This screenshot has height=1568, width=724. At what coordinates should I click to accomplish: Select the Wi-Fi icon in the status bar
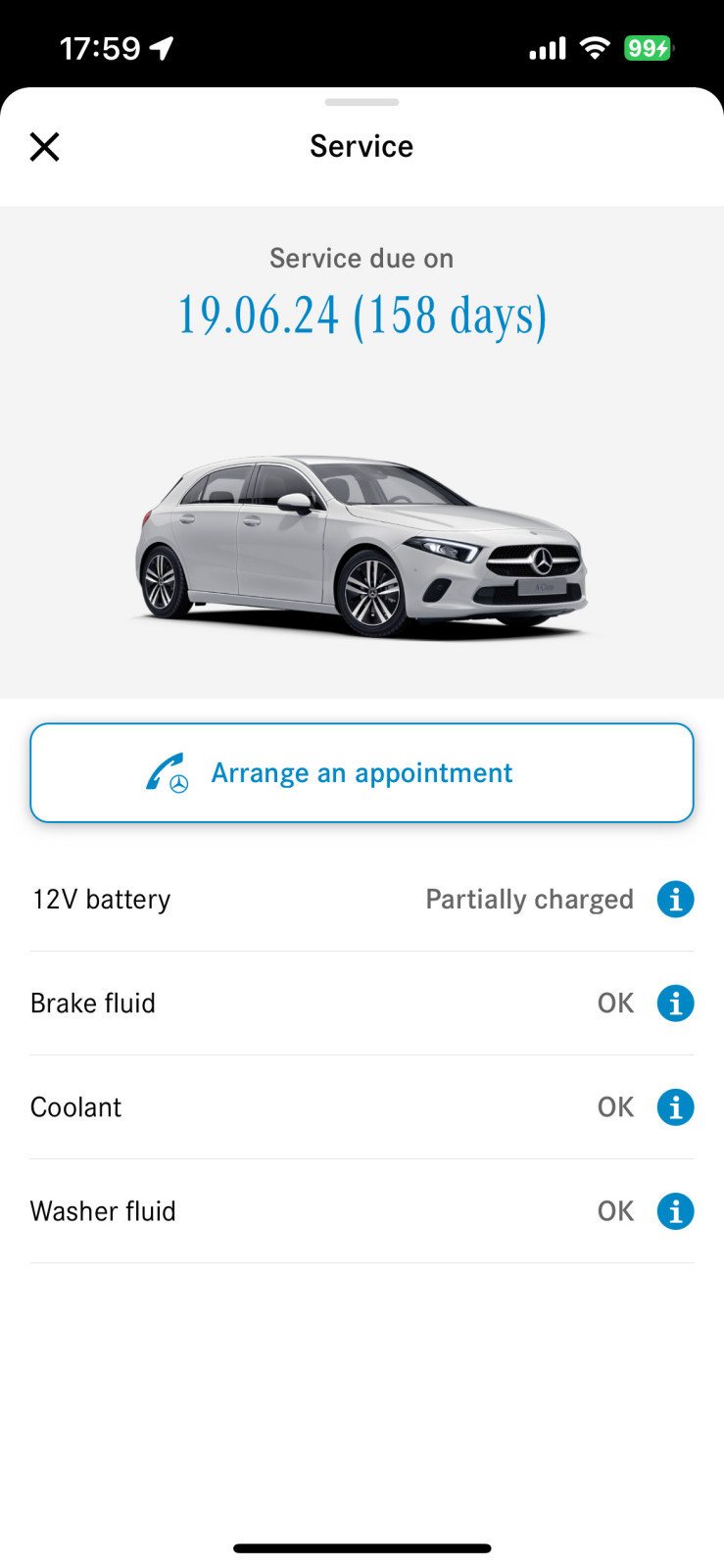pos(595,46)
